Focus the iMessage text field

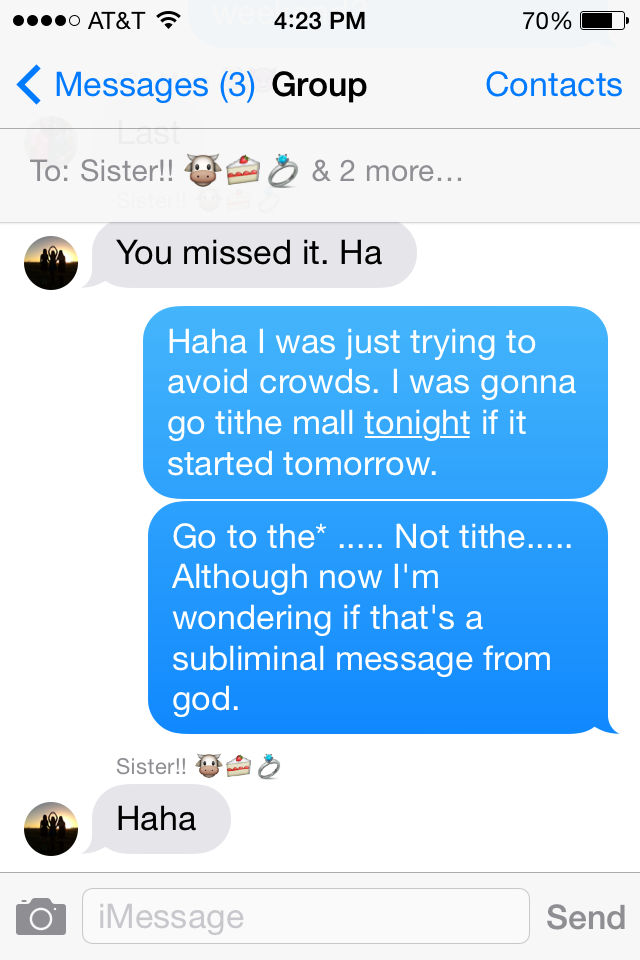(305, 916)
